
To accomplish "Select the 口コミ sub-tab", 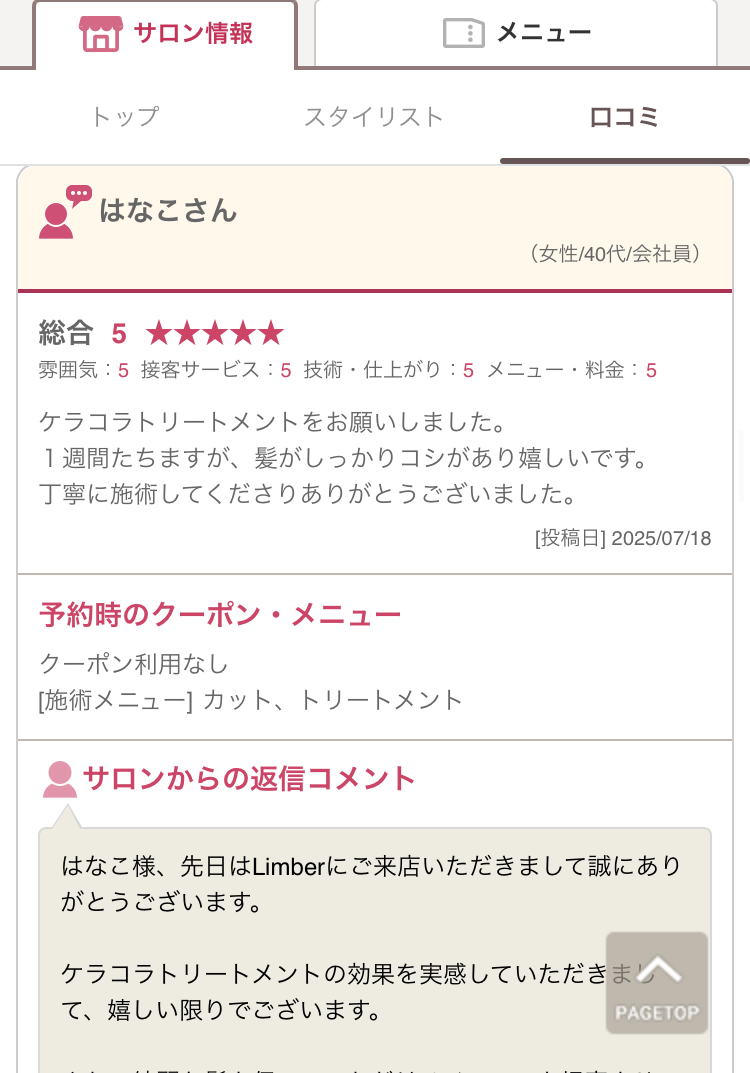I will click(624, 117).
